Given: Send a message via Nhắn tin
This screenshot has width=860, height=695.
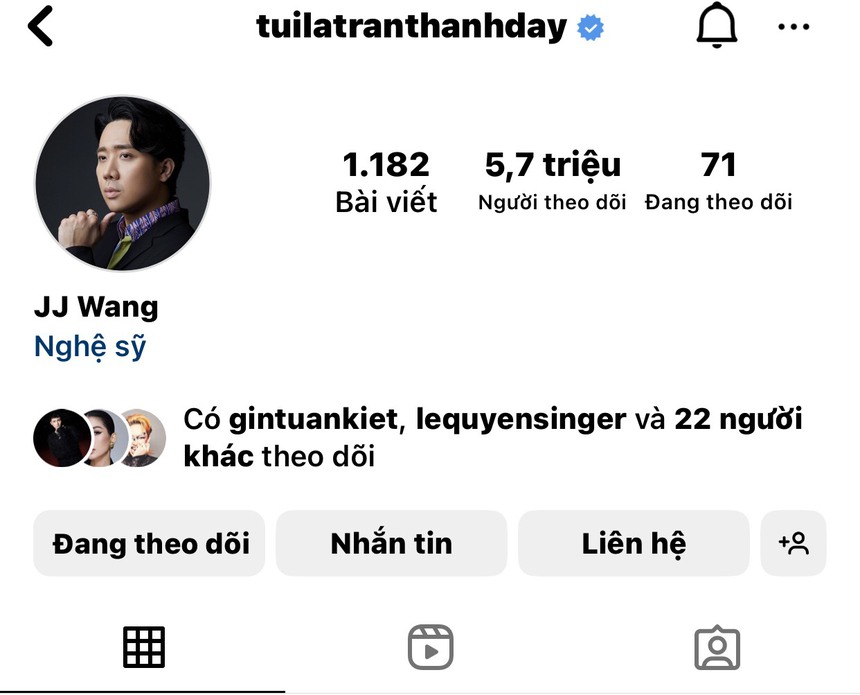Looking at the screenshot, I should tap(391, 543).
